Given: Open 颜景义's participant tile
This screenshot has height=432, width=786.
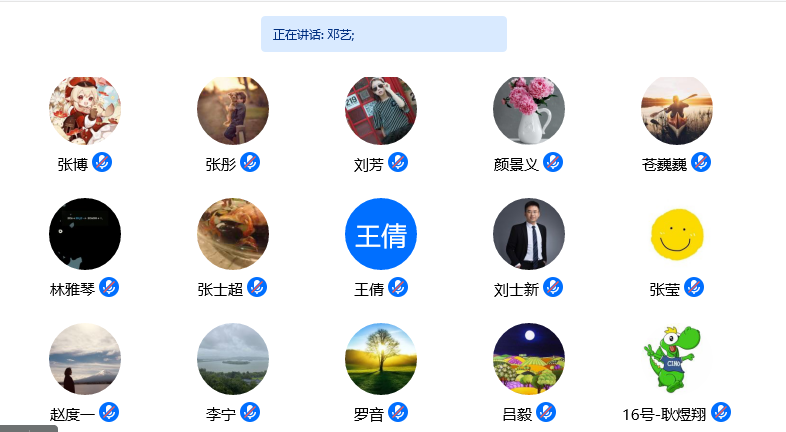Looking at the screenshot, I should coord(529,110).
